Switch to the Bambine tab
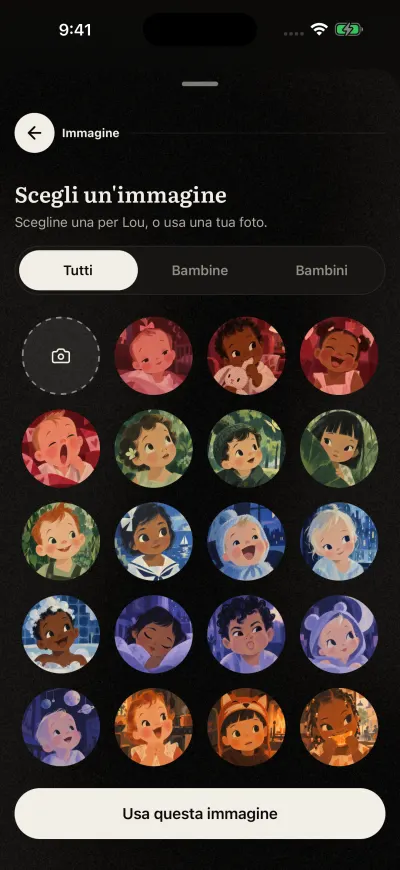The height and width of the screenshot is (870, 400). tap(200, 270)
